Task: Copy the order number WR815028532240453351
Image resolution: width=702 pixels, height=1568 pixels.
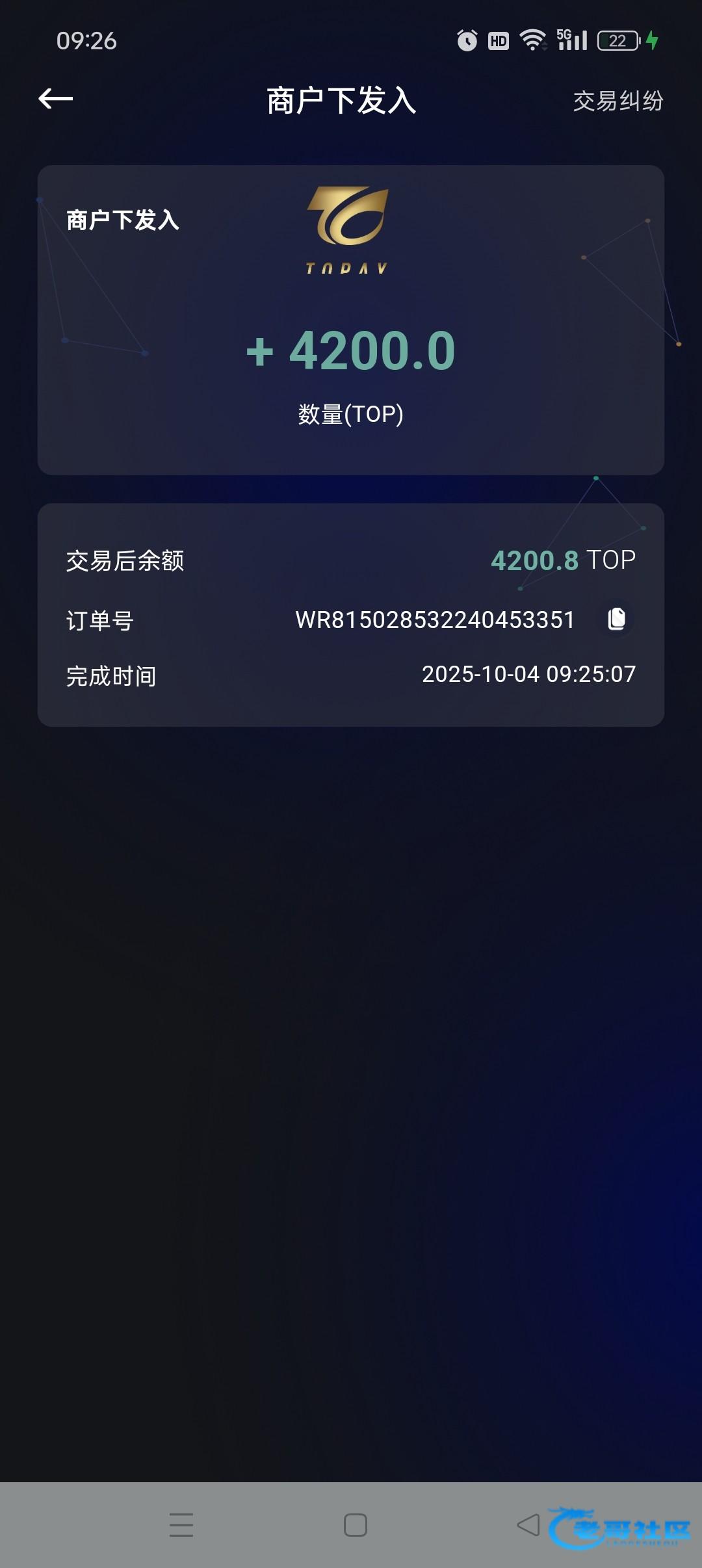Action: point(616,619)
